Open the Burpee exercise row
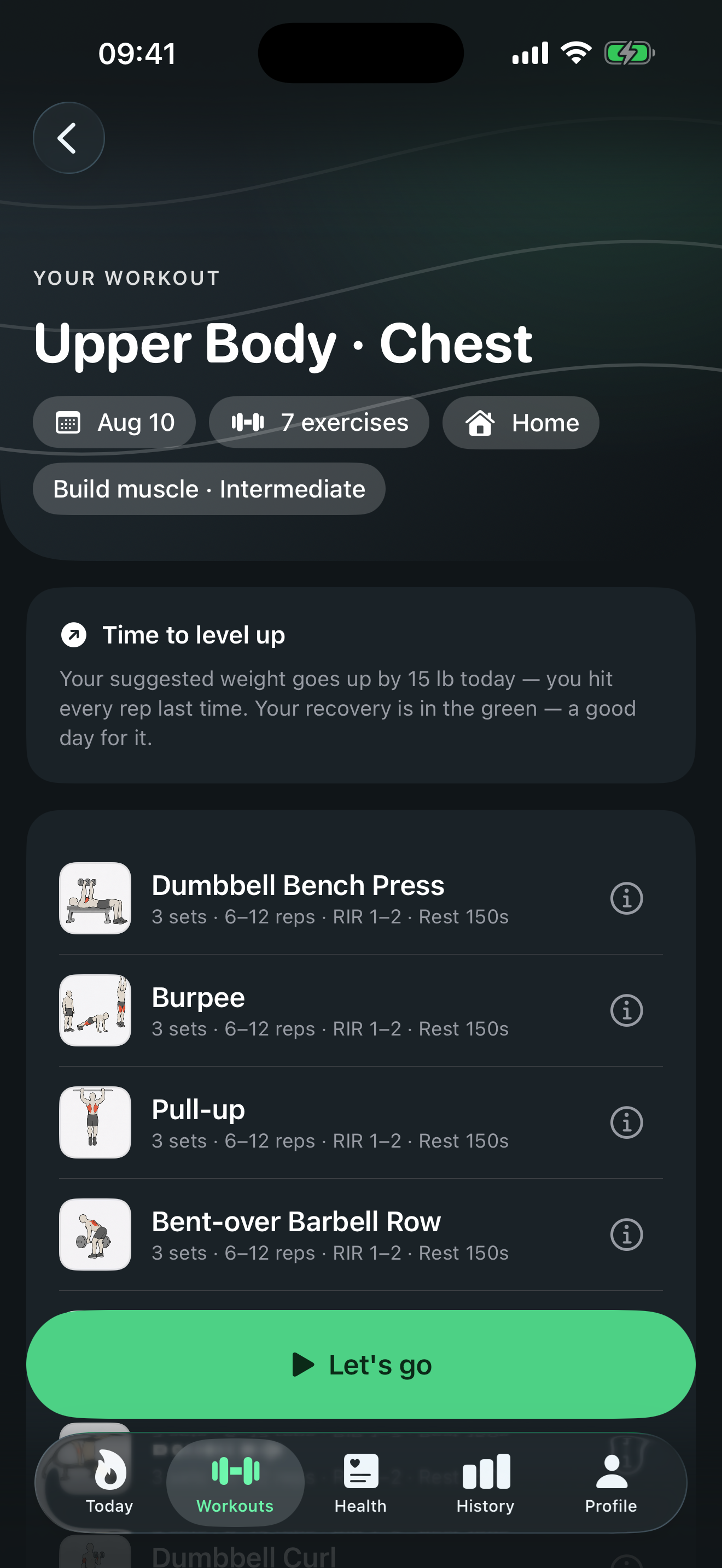 [x=361, y=1010]
